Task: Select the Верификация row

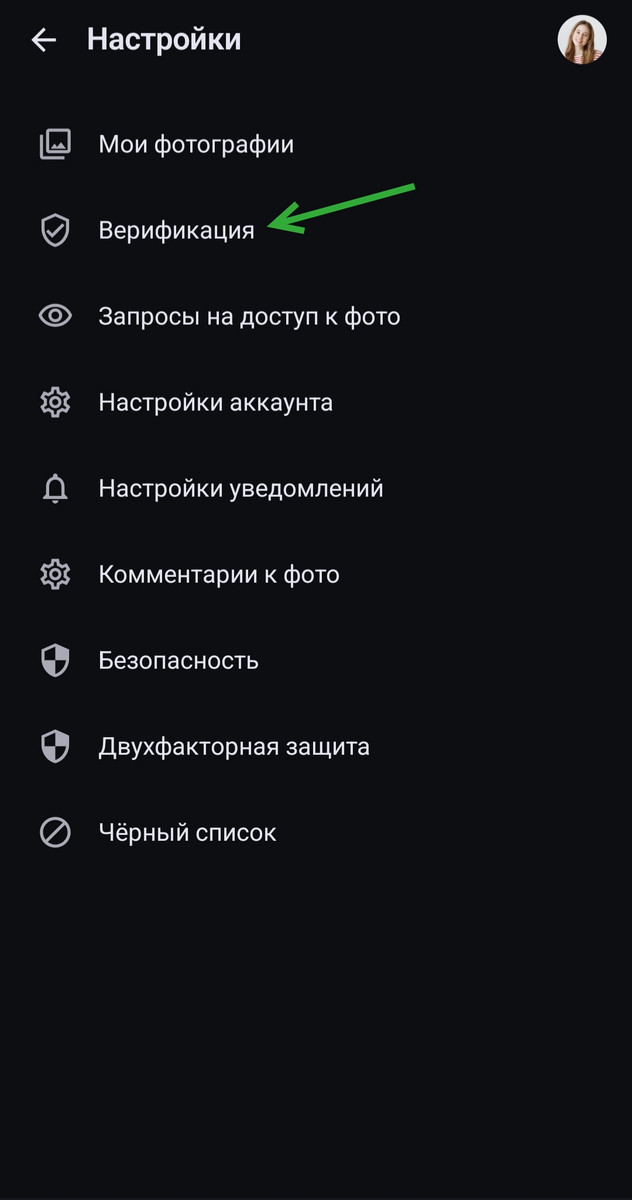Action: coord(176,231)
